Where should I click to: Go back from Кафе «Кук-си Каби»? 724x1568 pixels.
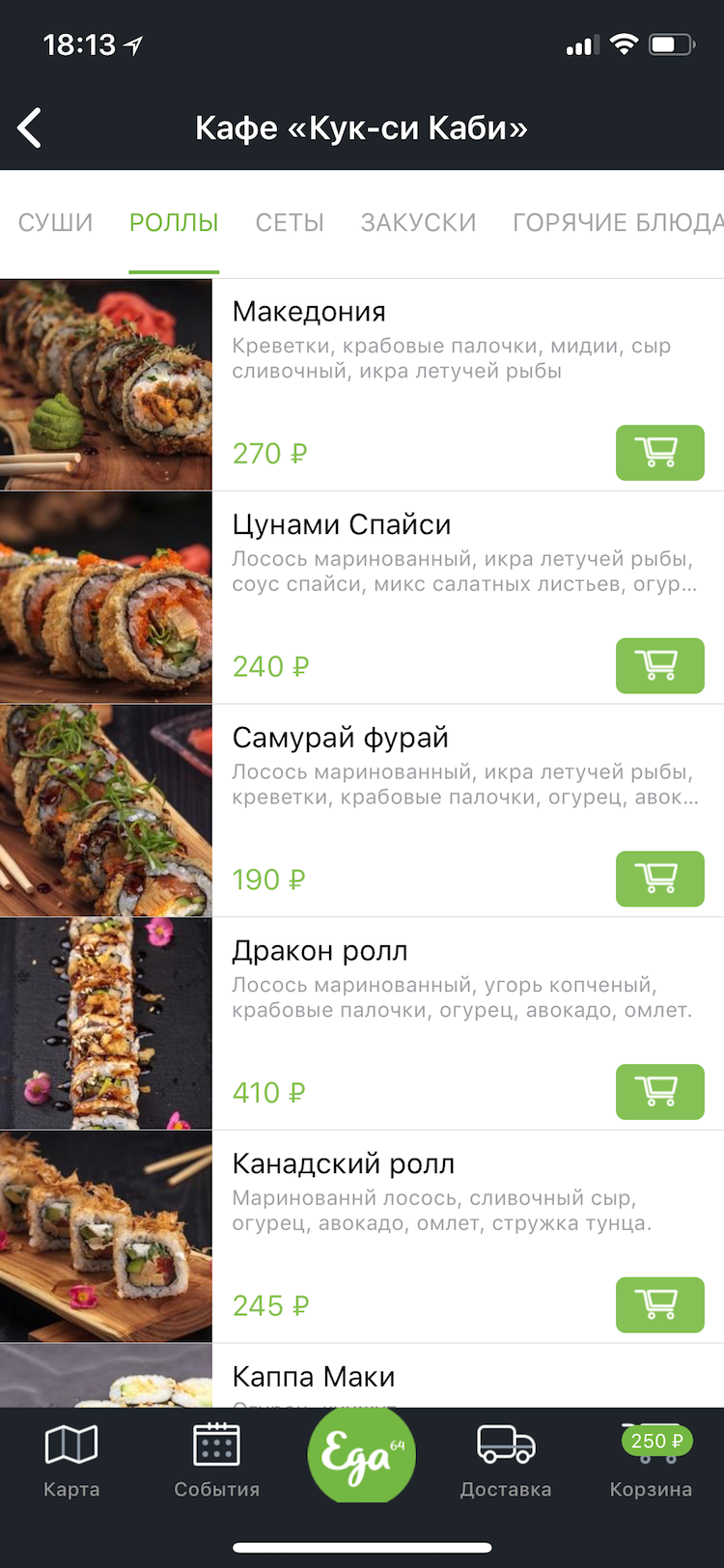click(x=30, y=128)
